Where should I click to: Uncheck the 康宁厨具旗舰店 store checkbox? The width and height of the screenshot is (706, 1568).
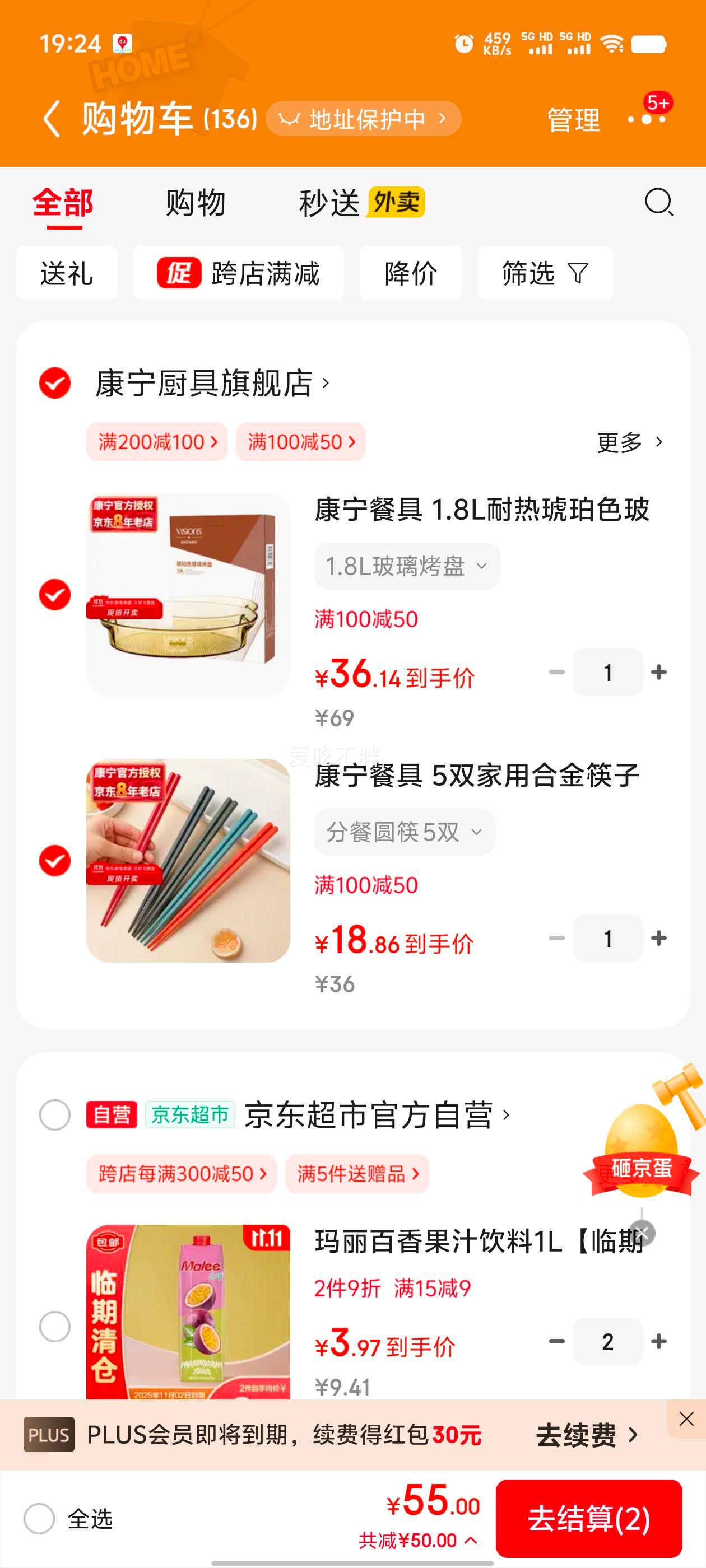pos(55,384)
